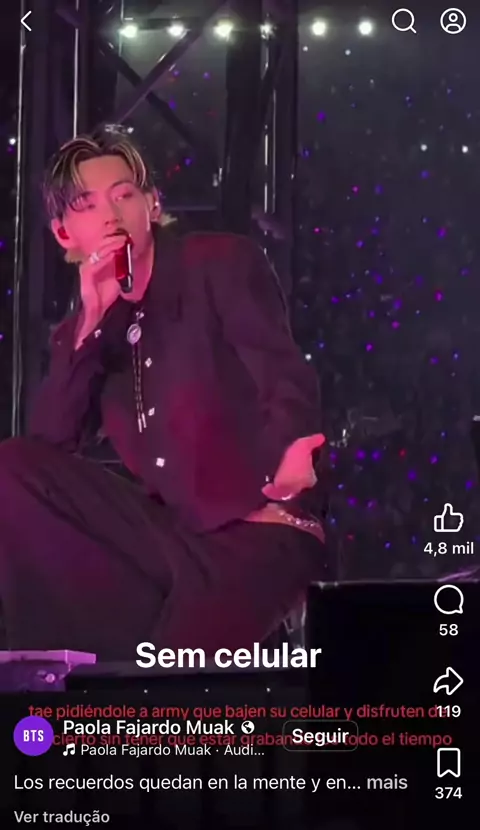
Task: Open the BTS profile avatar
Action: [33, 736]
